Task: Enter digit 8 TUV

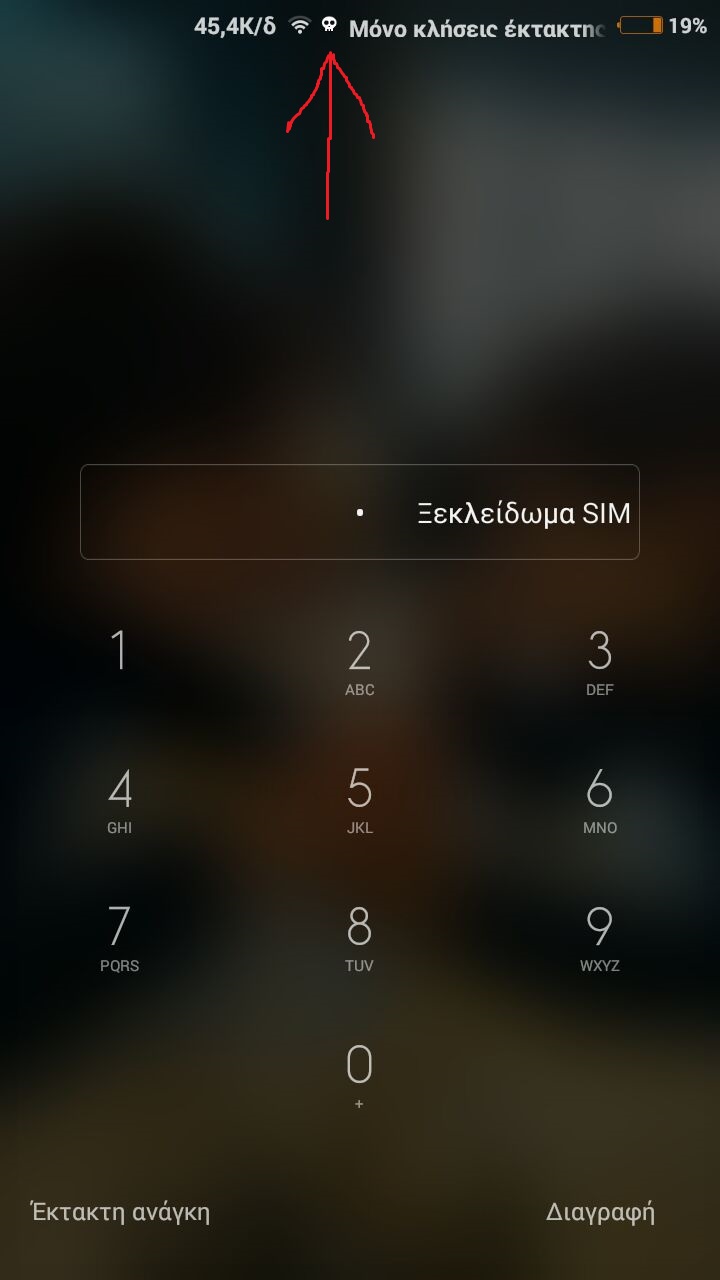Action: point(359,938)
